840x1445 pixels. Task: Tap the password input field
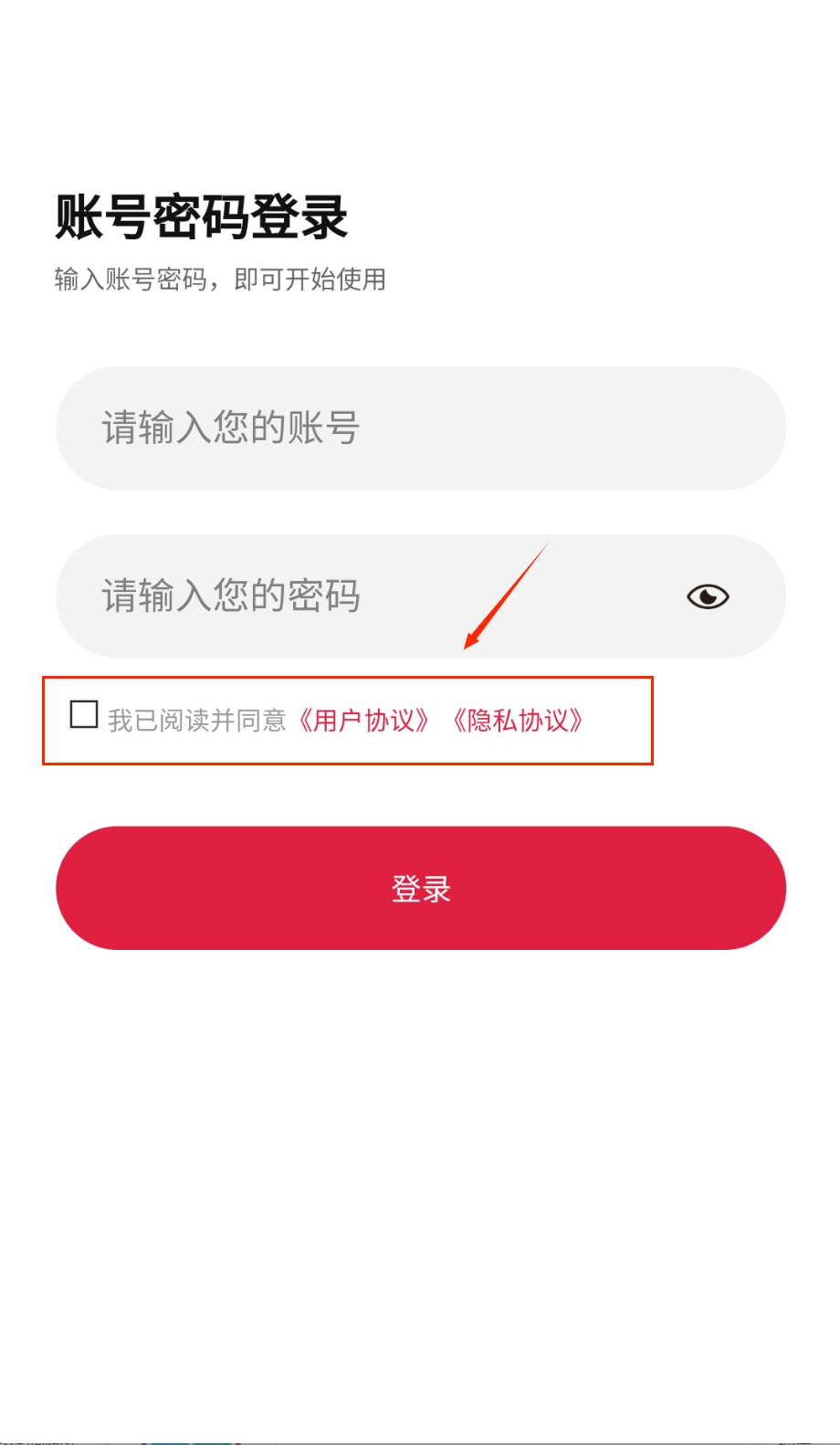(x=365, y=596)
